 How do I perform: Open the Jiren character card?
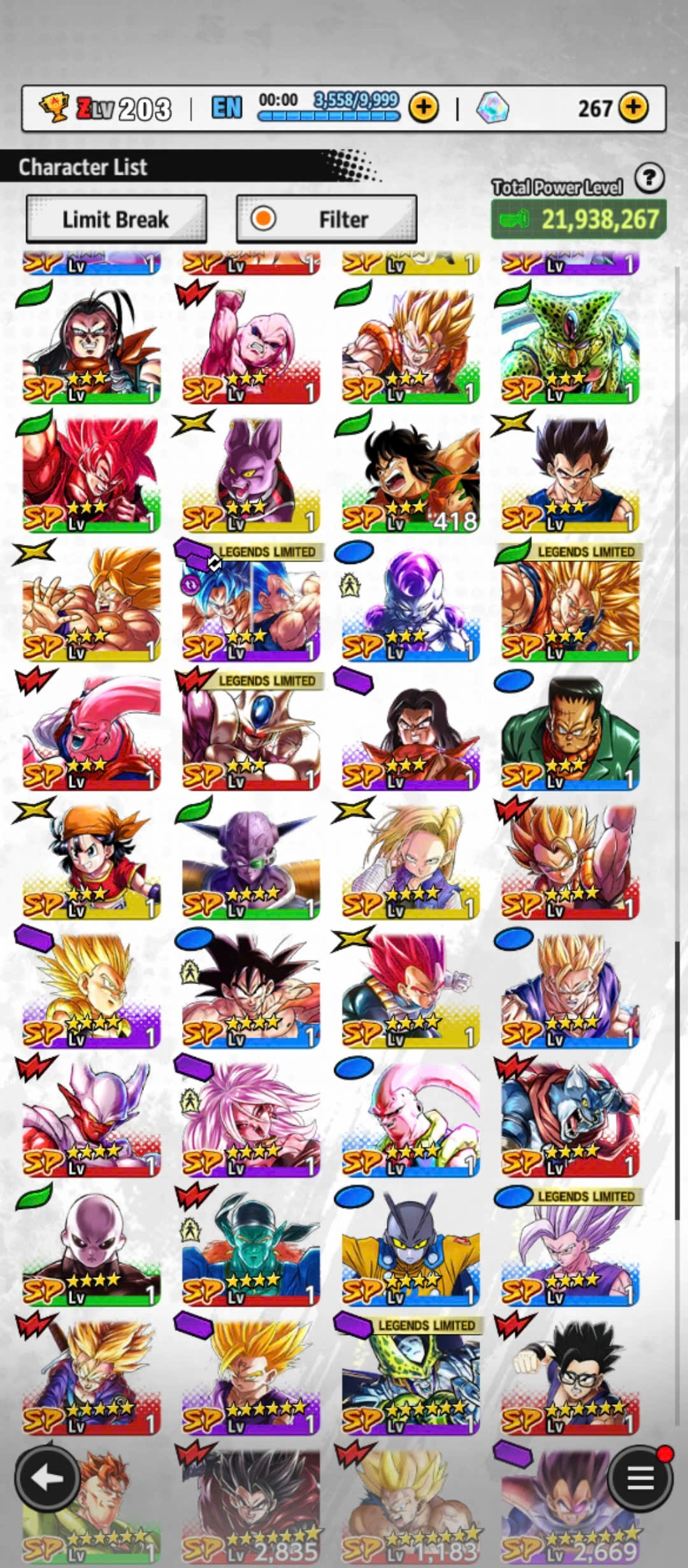click(x=92, y=1247)
